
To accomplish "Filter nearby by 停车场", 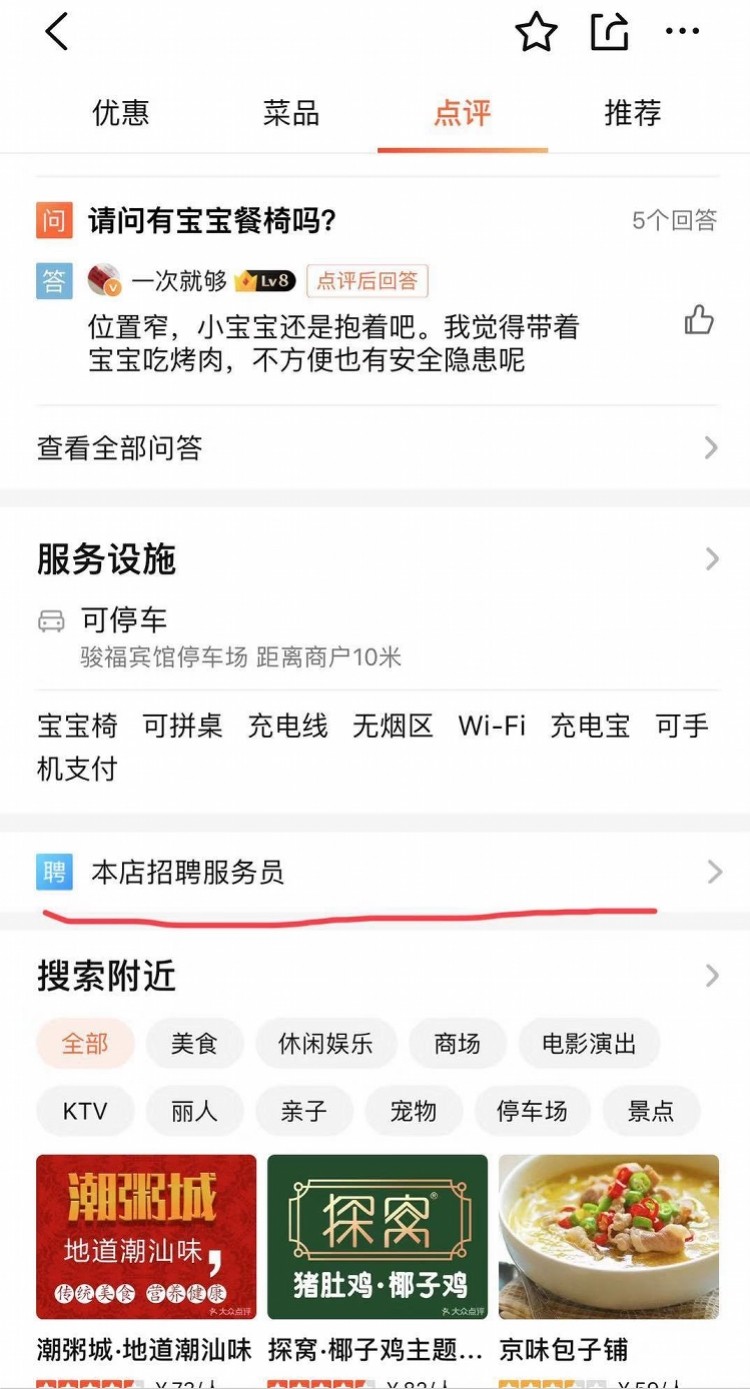I will pos(532,1111).
